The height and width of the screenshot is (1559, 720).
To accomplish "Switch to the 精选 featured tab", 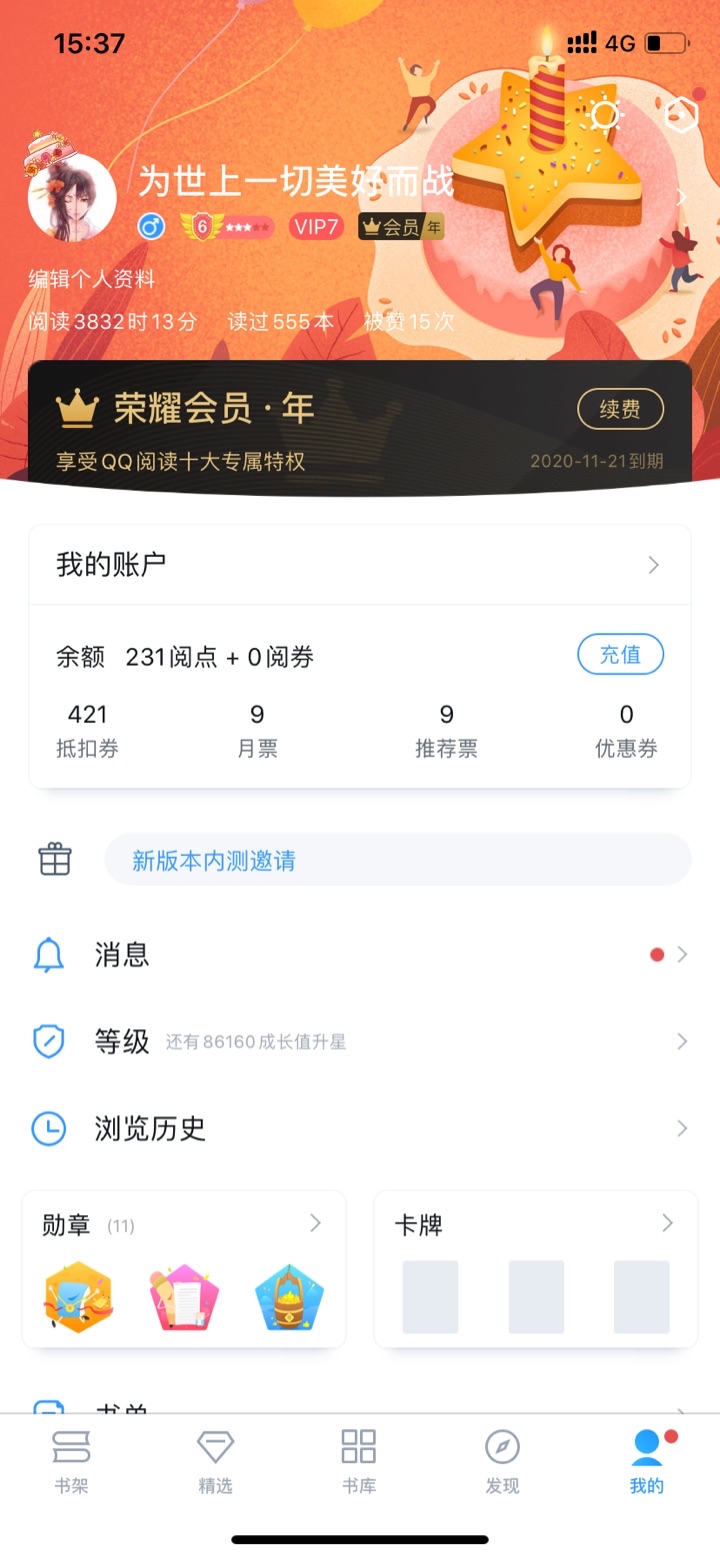I will pyautogui.click(x=215, y=1461).
